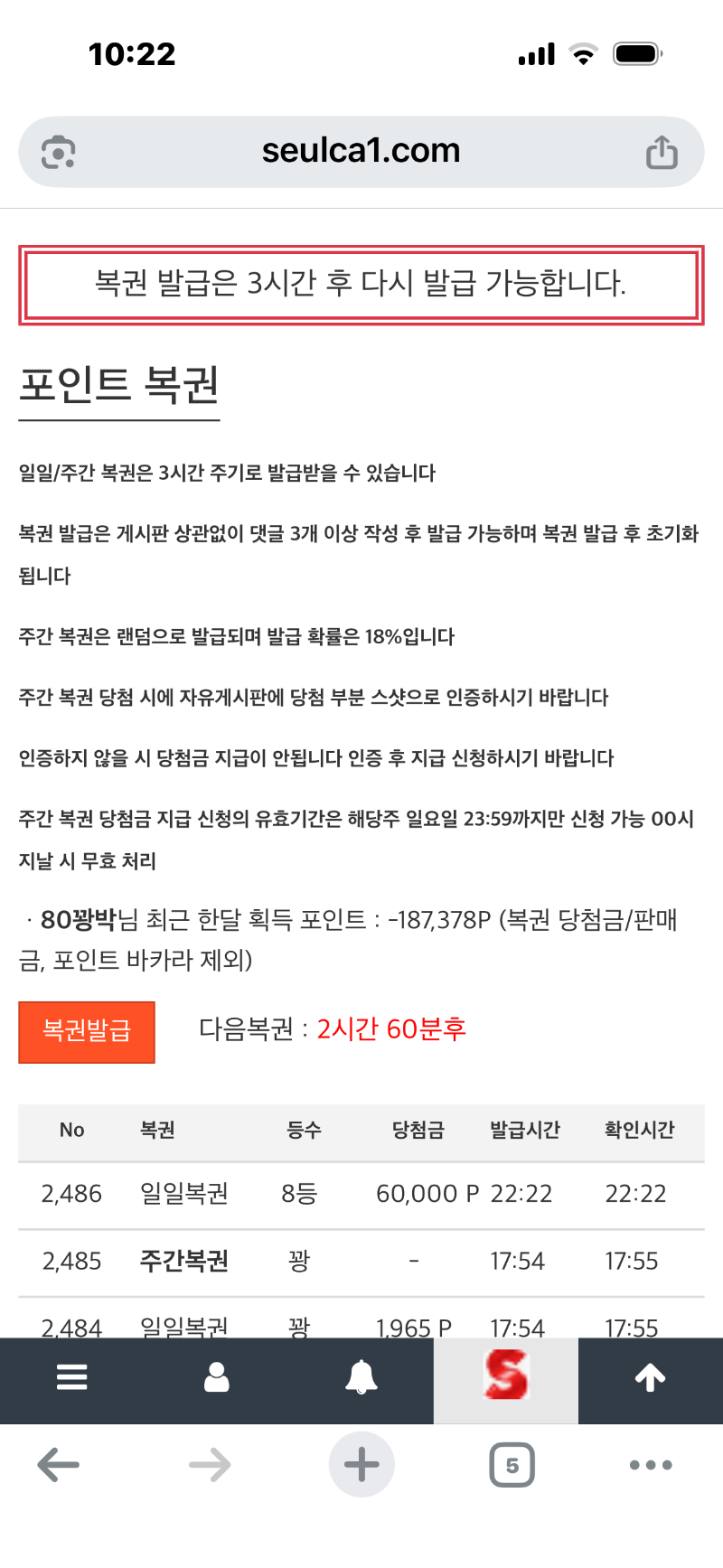Open a new browser tab
Image resolution: width=723 pixels, height=1568 pixels.
(361, 1465)
